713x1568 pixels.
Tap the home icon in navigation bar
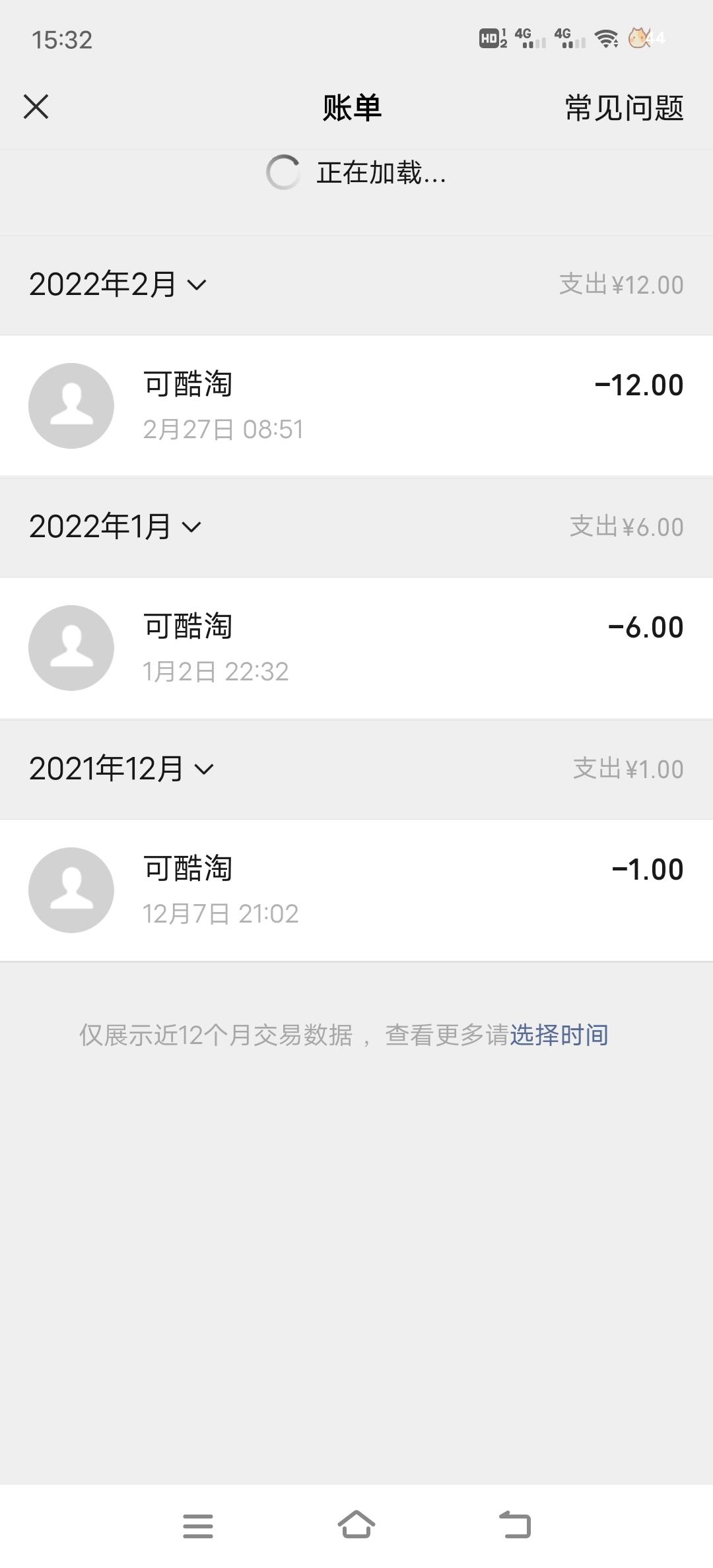356,1525
